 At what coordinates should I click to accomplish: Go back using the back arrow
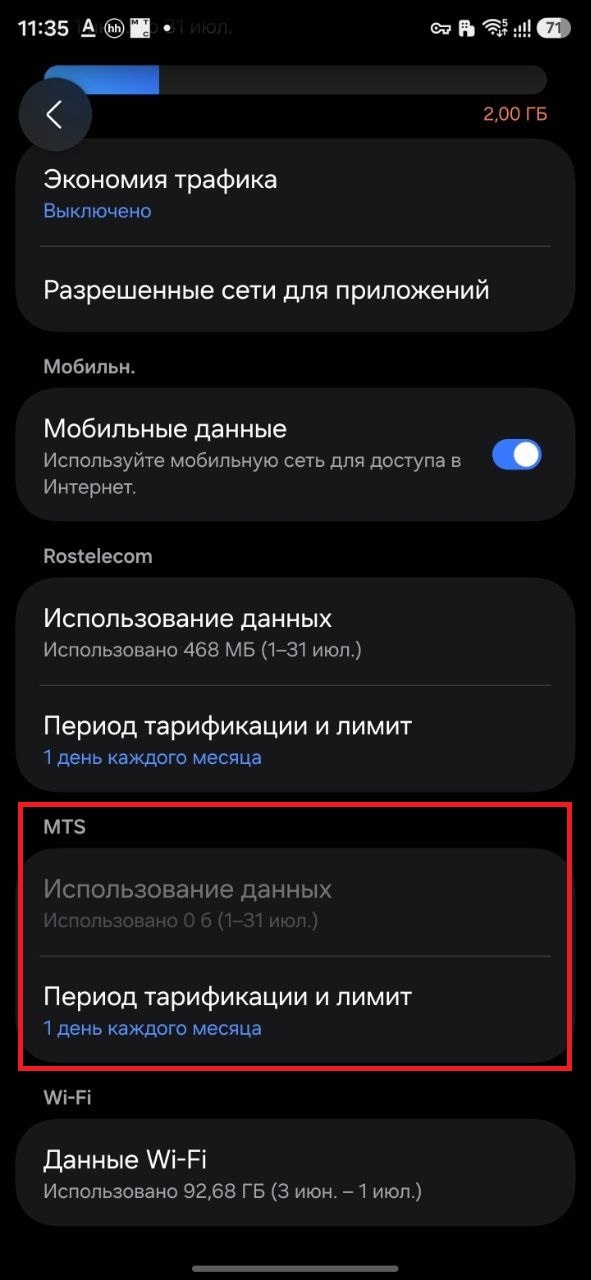[55, 114]
